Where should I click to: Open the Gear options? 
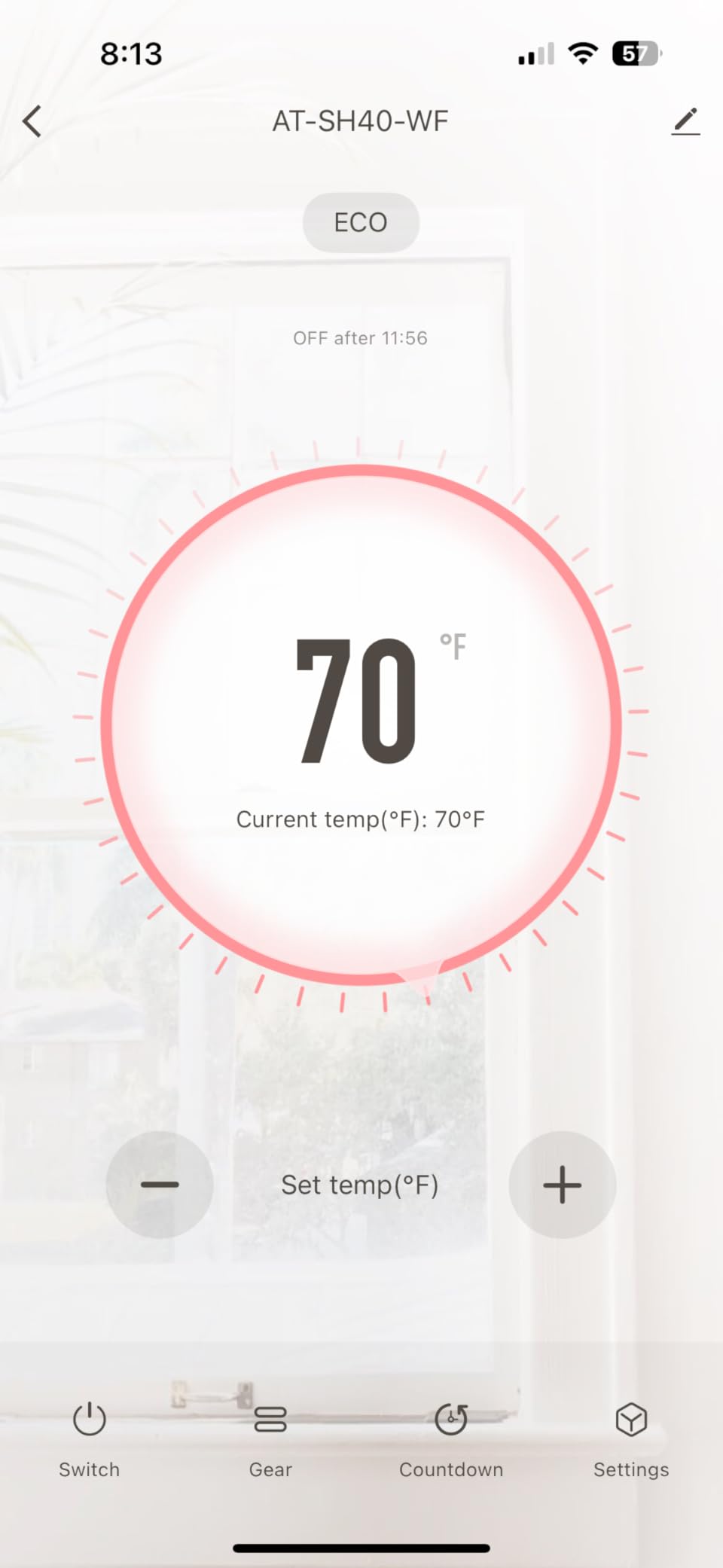270,1437
